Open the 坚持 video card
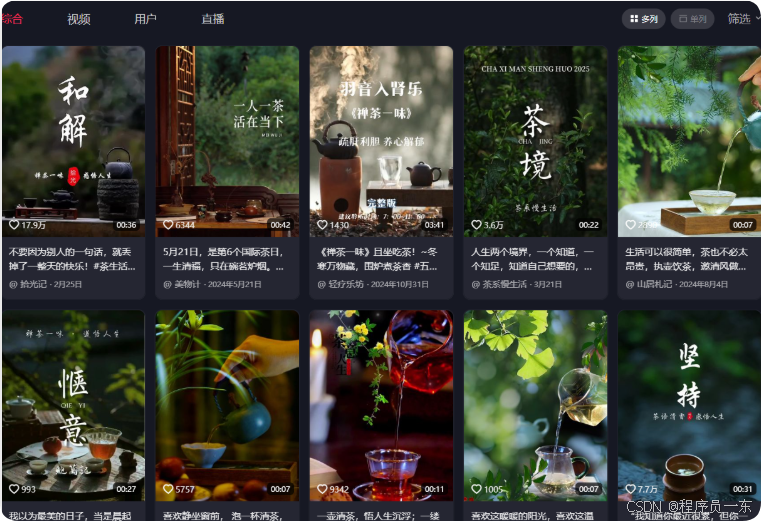Image resolution: width=761 pixels, height=521 pixels. click(x=689, y=405)
